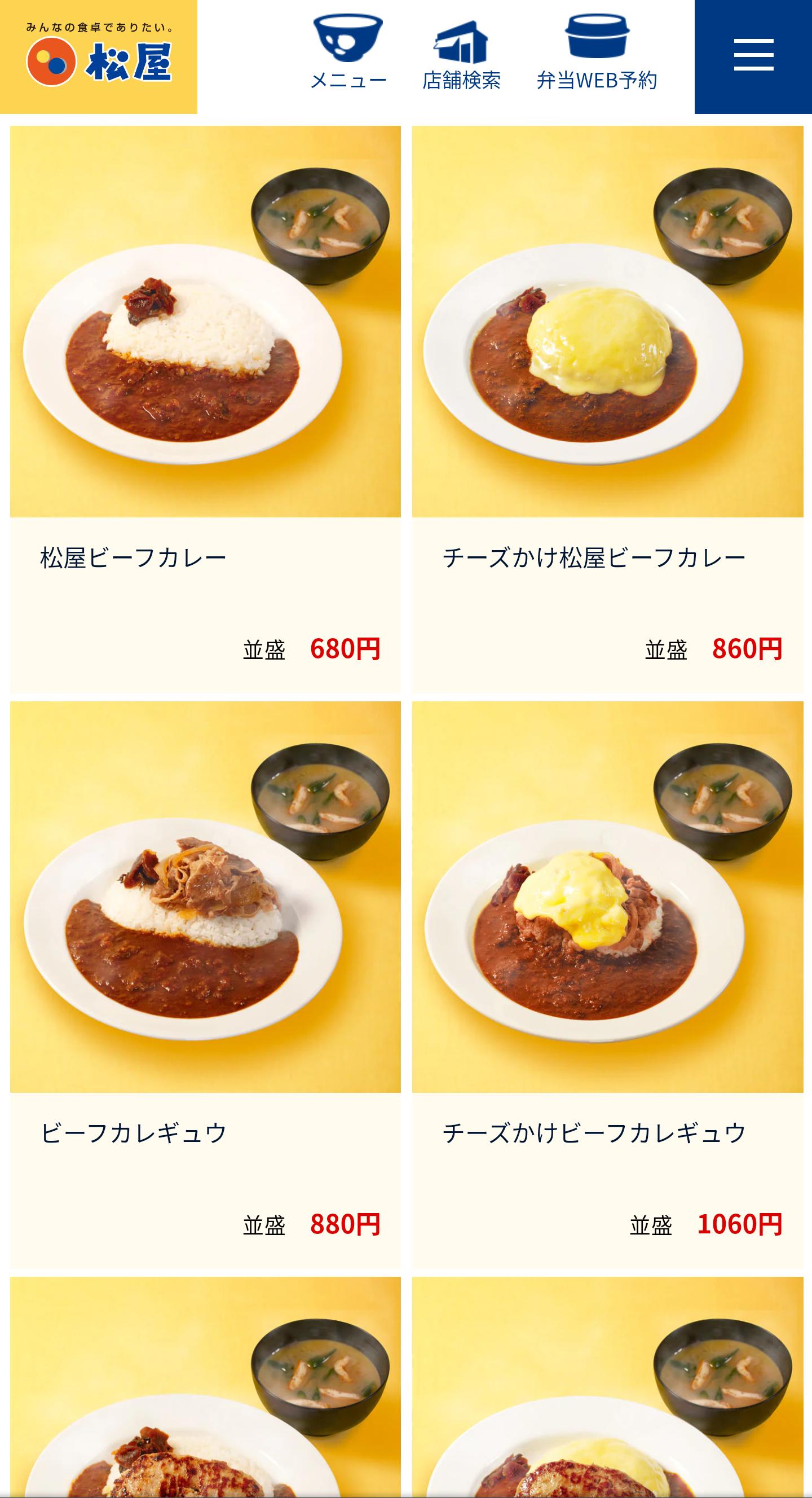This screenshot has width=812, height=1498.
Task: Open the メニュー navigation item
Action: (348, 54)
